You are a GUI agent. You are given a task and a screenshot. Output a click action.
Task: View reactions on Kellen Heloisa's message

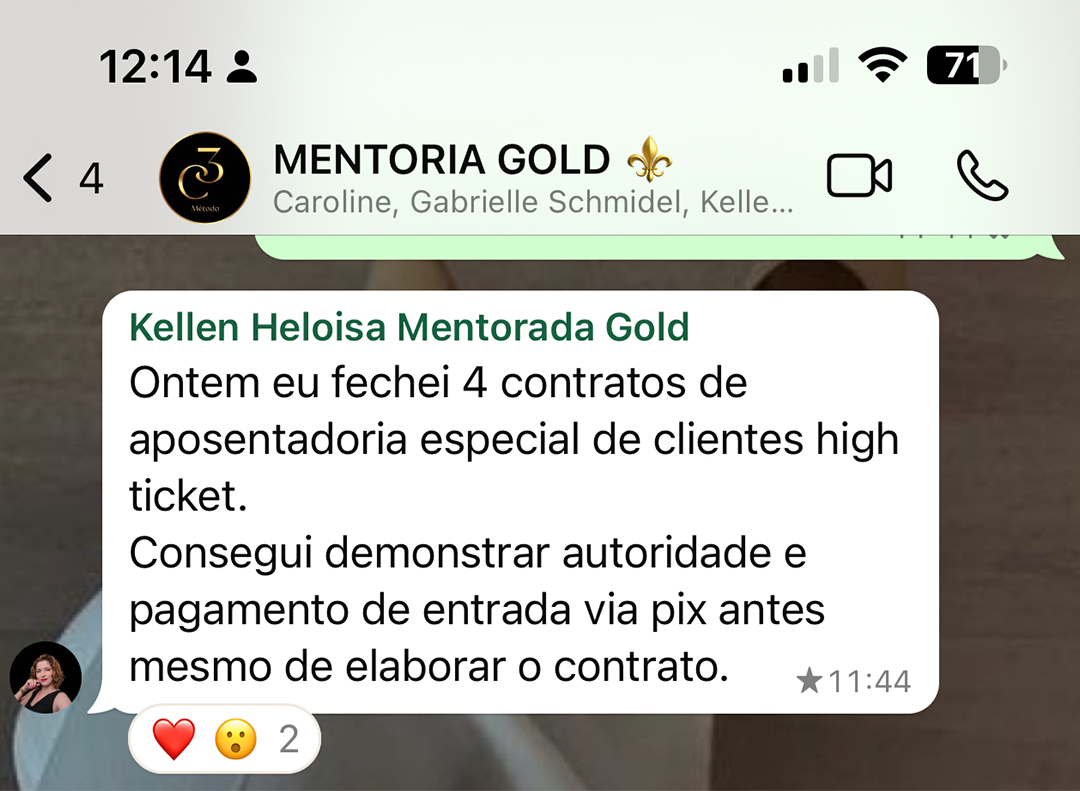(224, 740)
